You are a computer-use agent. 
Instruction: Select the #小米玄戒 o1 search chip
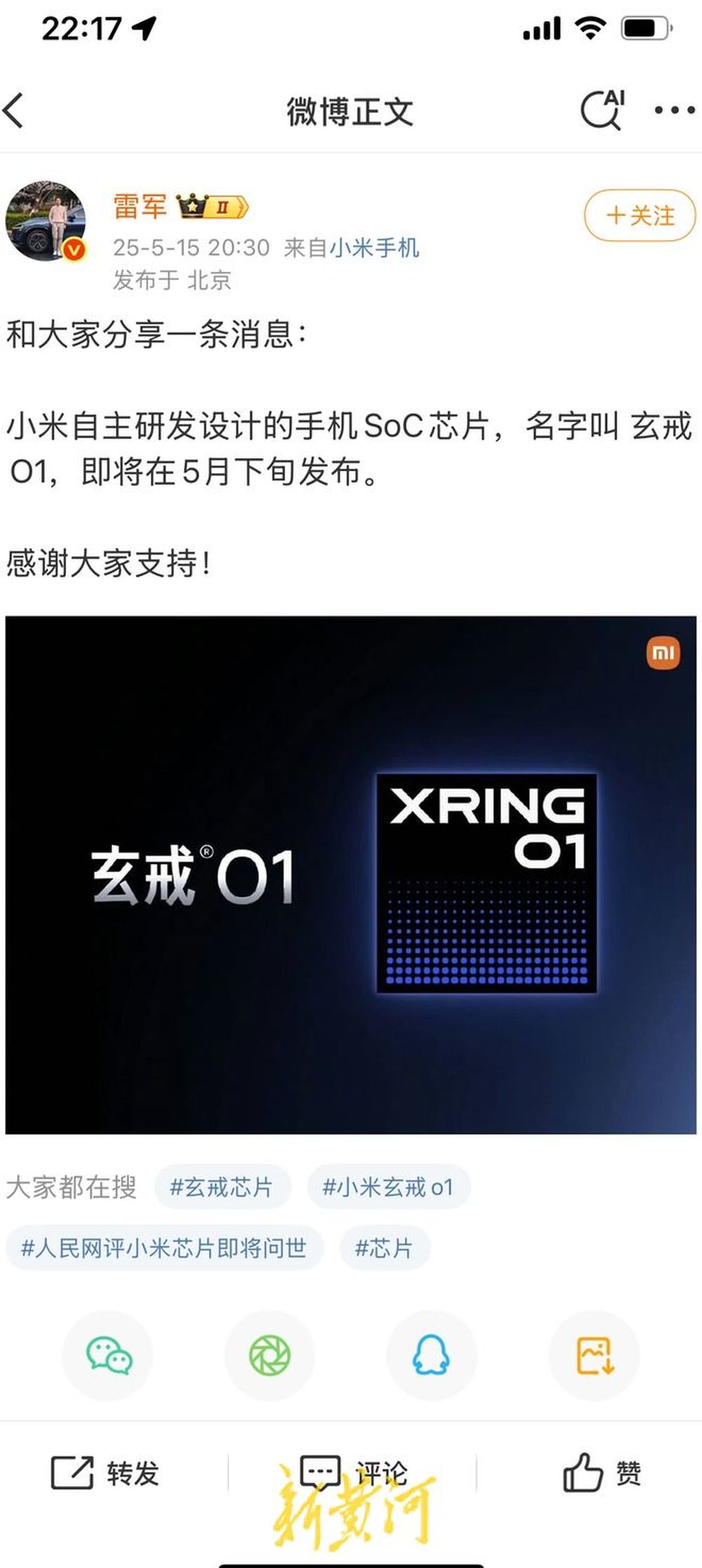(388, 1187)
